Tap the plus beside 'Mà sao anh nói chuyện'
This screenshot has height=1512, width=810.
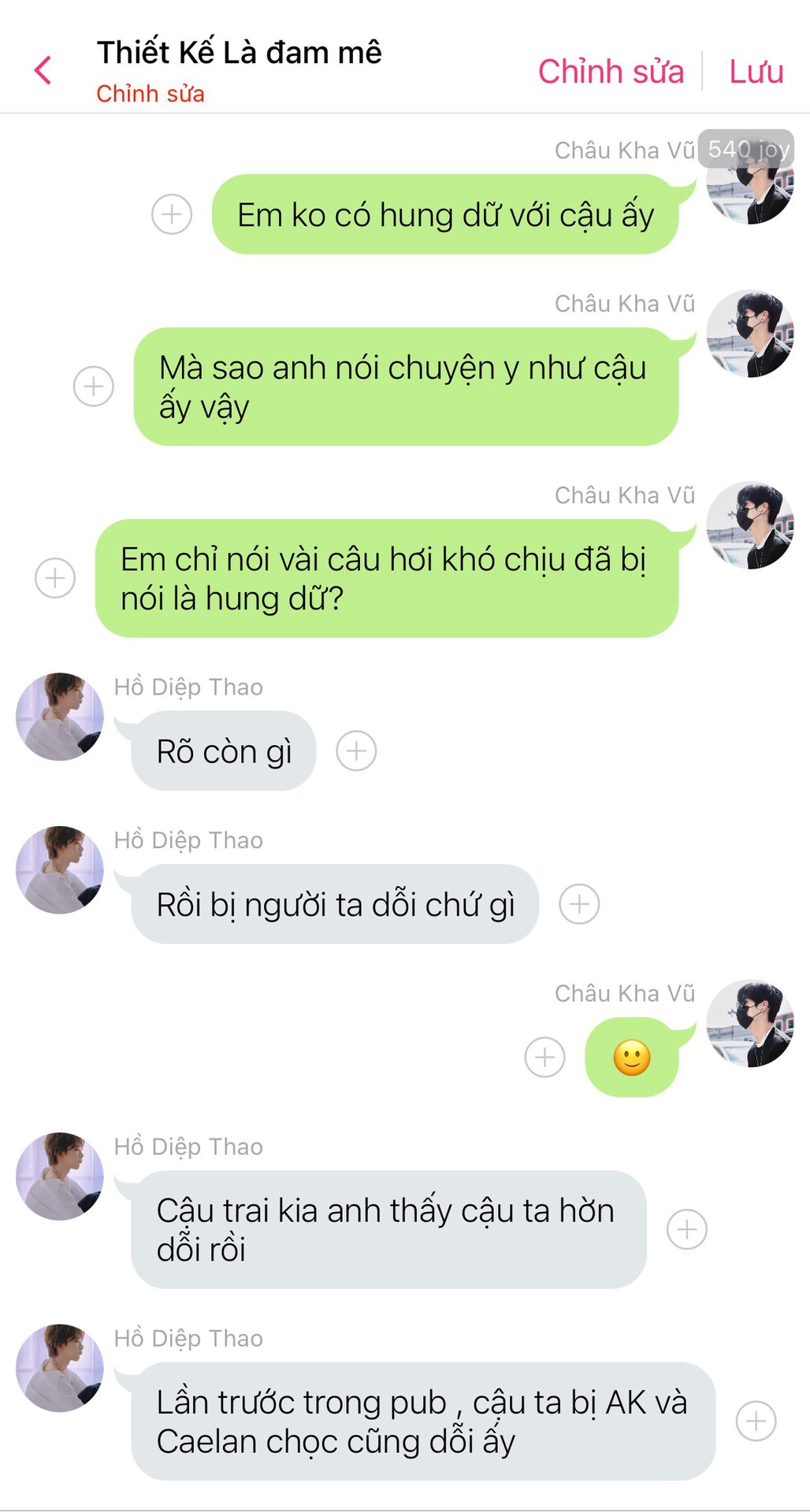pos(94,387)
